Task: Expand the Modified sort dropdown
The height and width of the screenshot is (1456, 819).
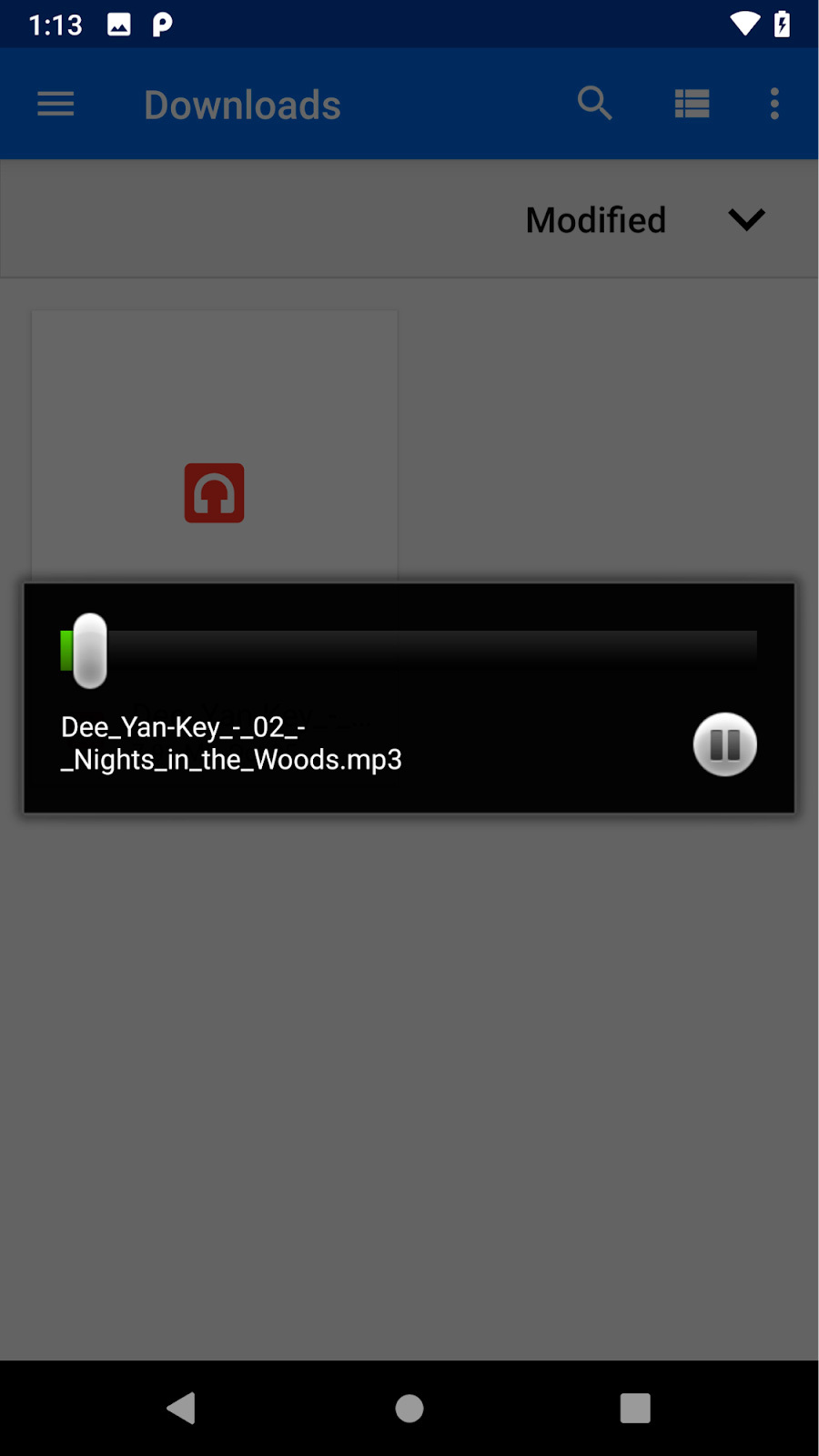Action: click(745, 220)
